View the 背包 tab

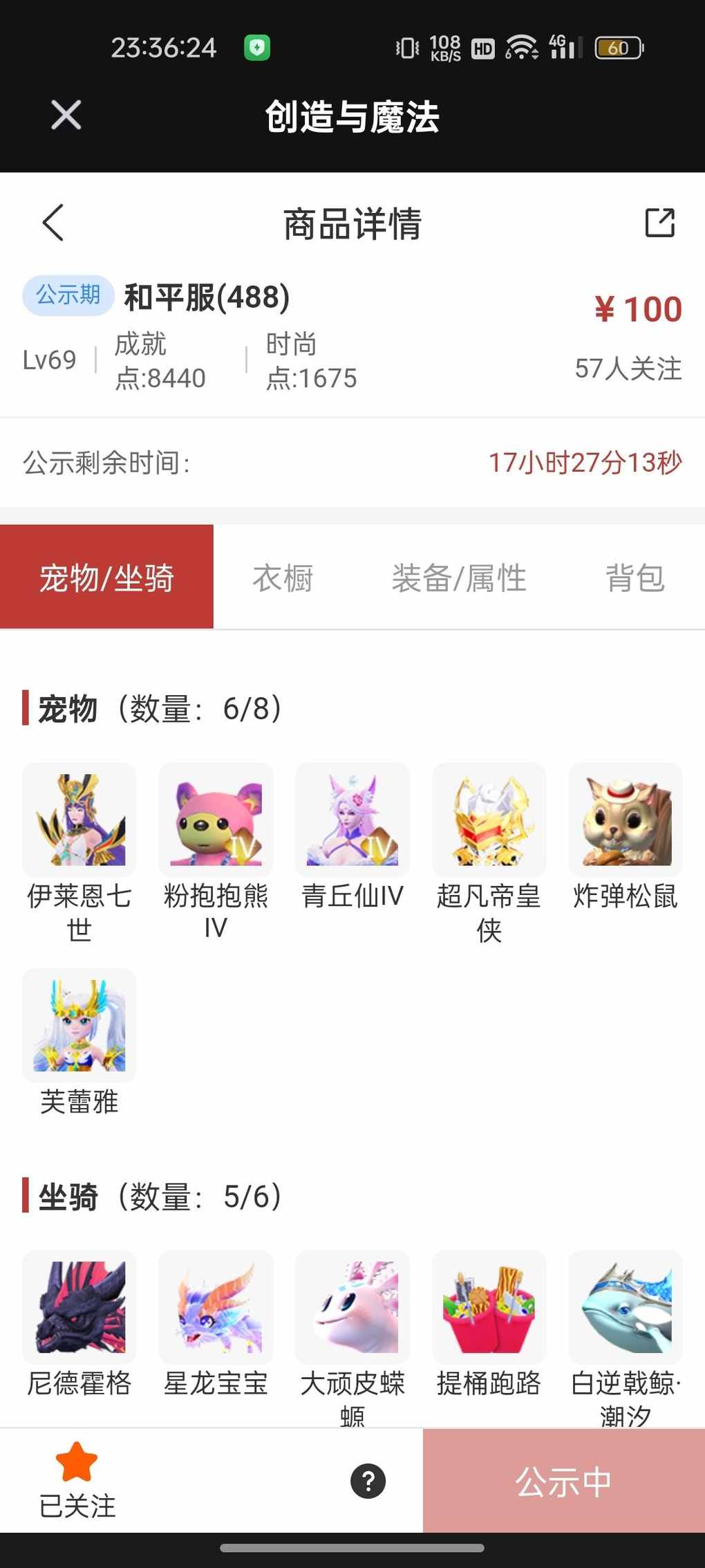pyautogui.click(x=634, y=578)
